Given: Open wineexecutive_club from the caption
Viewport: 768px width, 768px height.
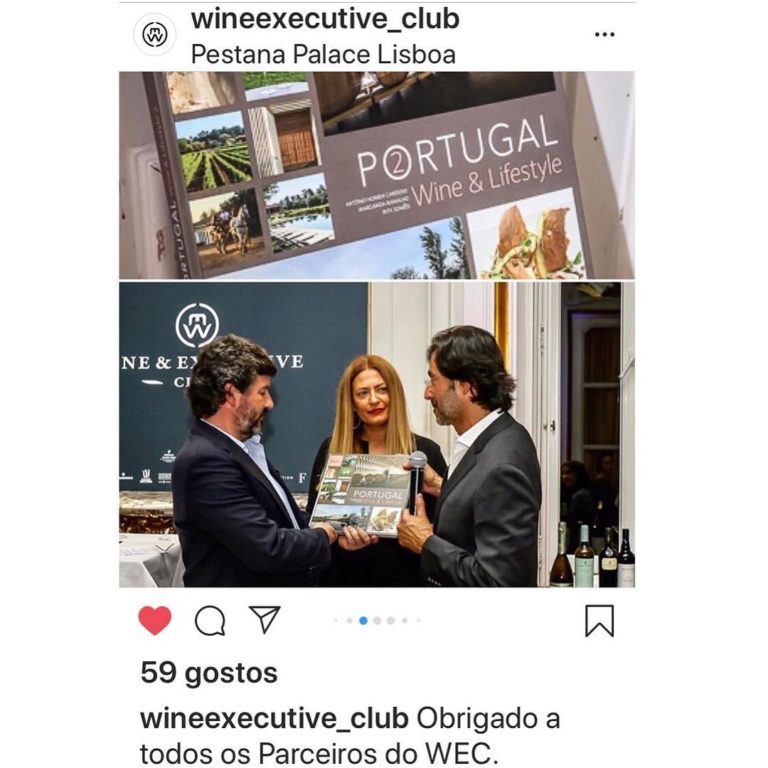Looking at the screenshot, I should (274, 718).
